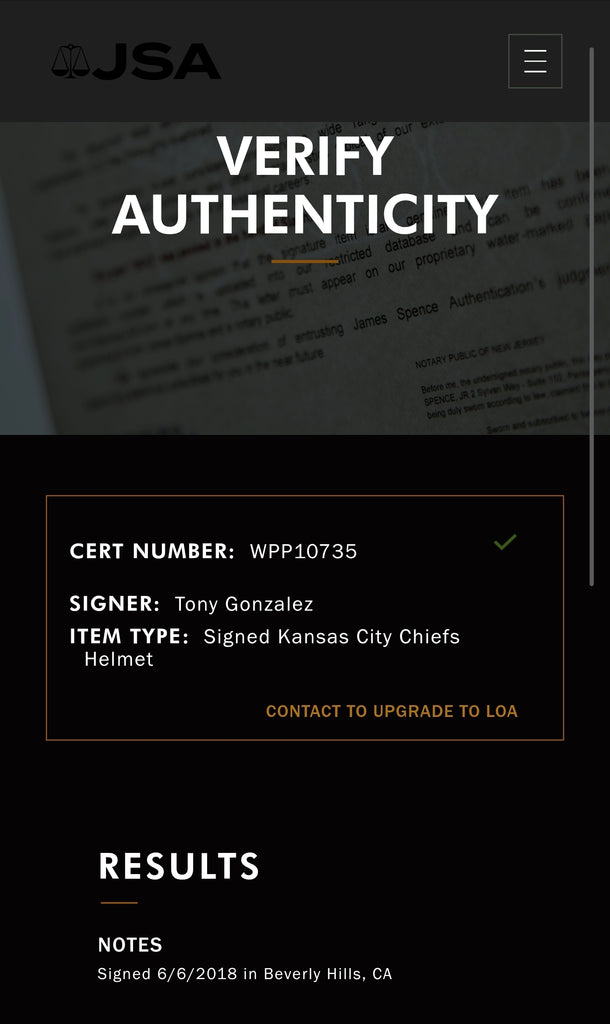Open the hamburger navigation menu
Screen dimensions: 610x1024
535,61
